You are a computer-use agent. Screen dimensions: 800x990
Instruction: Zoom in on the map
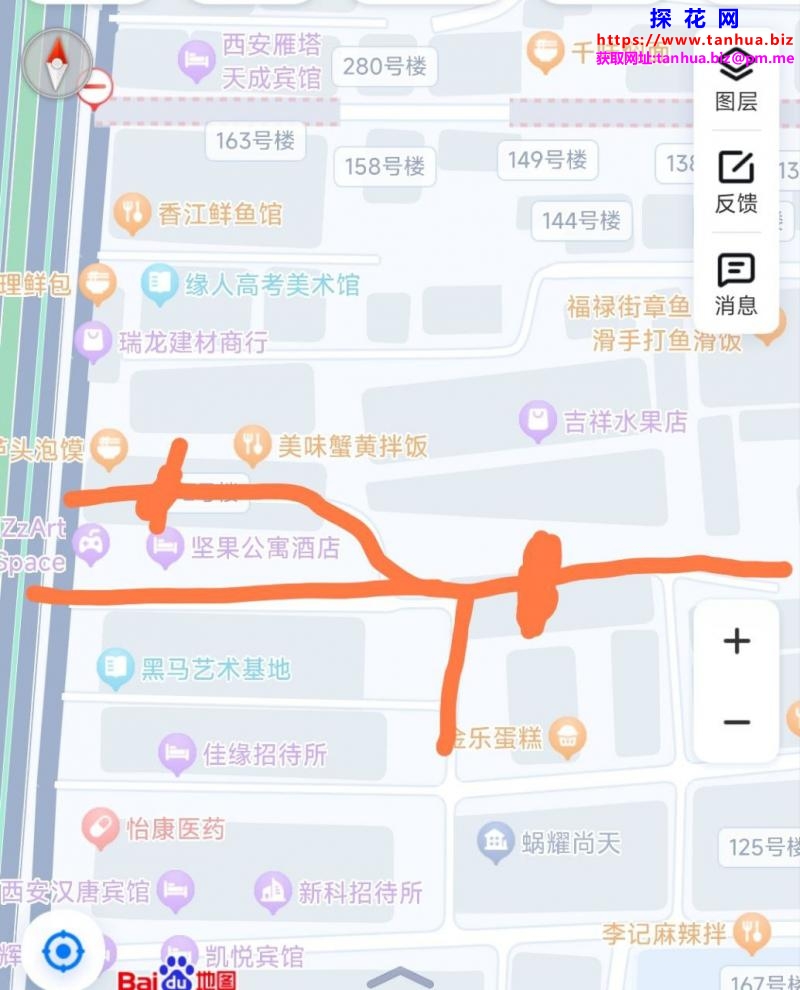click(x=737, y=641)
